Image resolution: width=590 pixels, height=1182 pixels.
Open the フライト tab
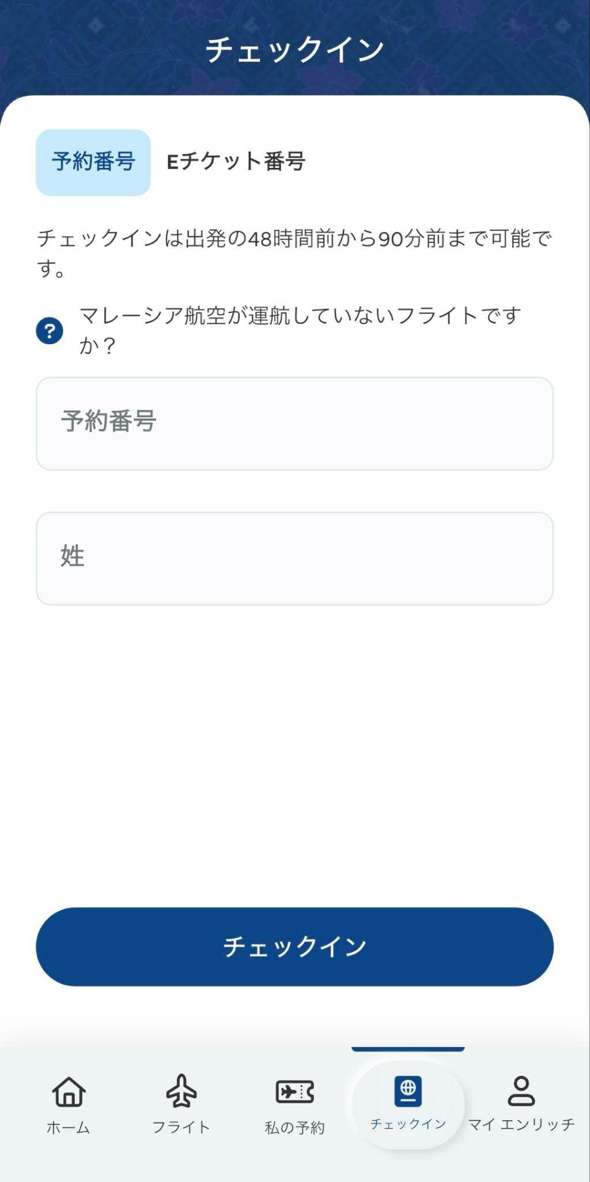(181, 1105)
